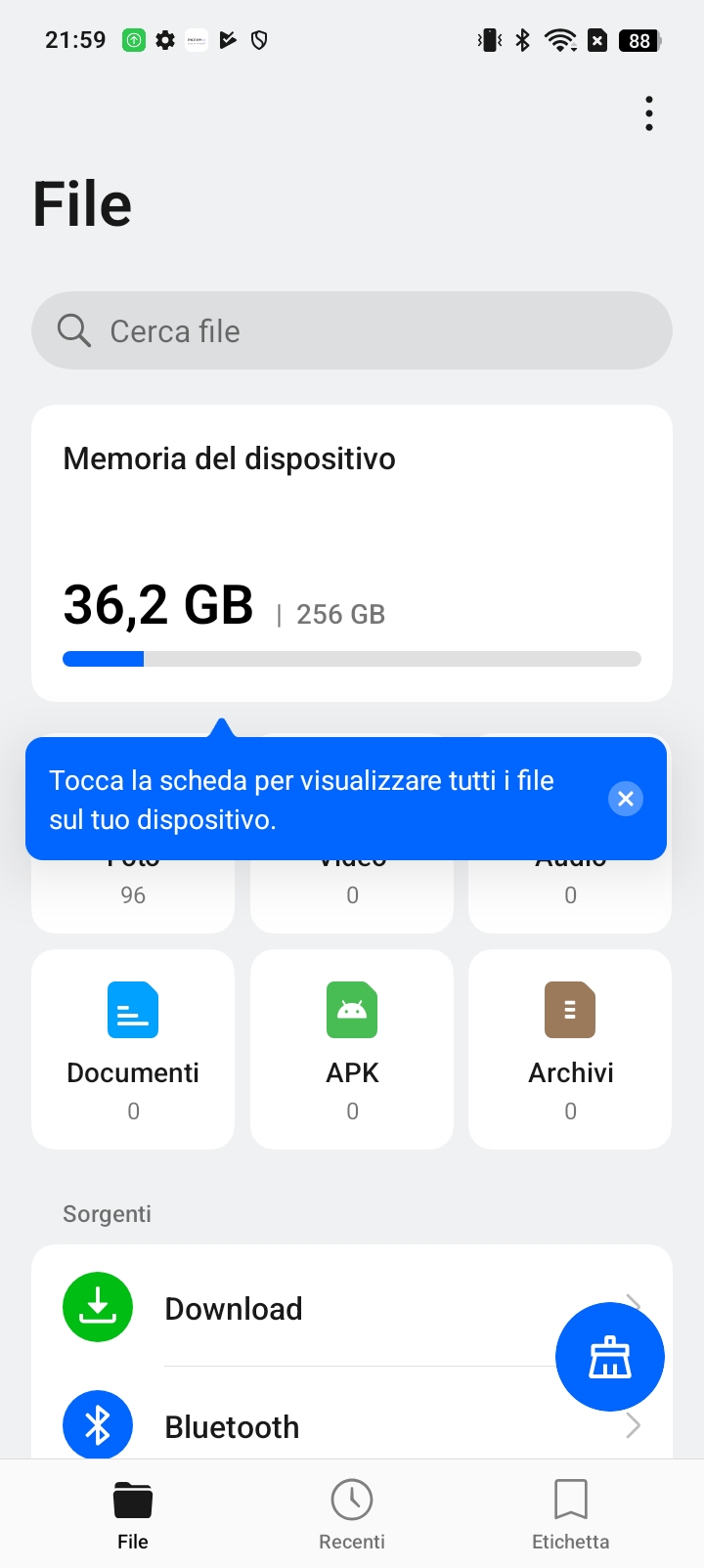Select the File tab in bottom bar

tap(133, 1514)
